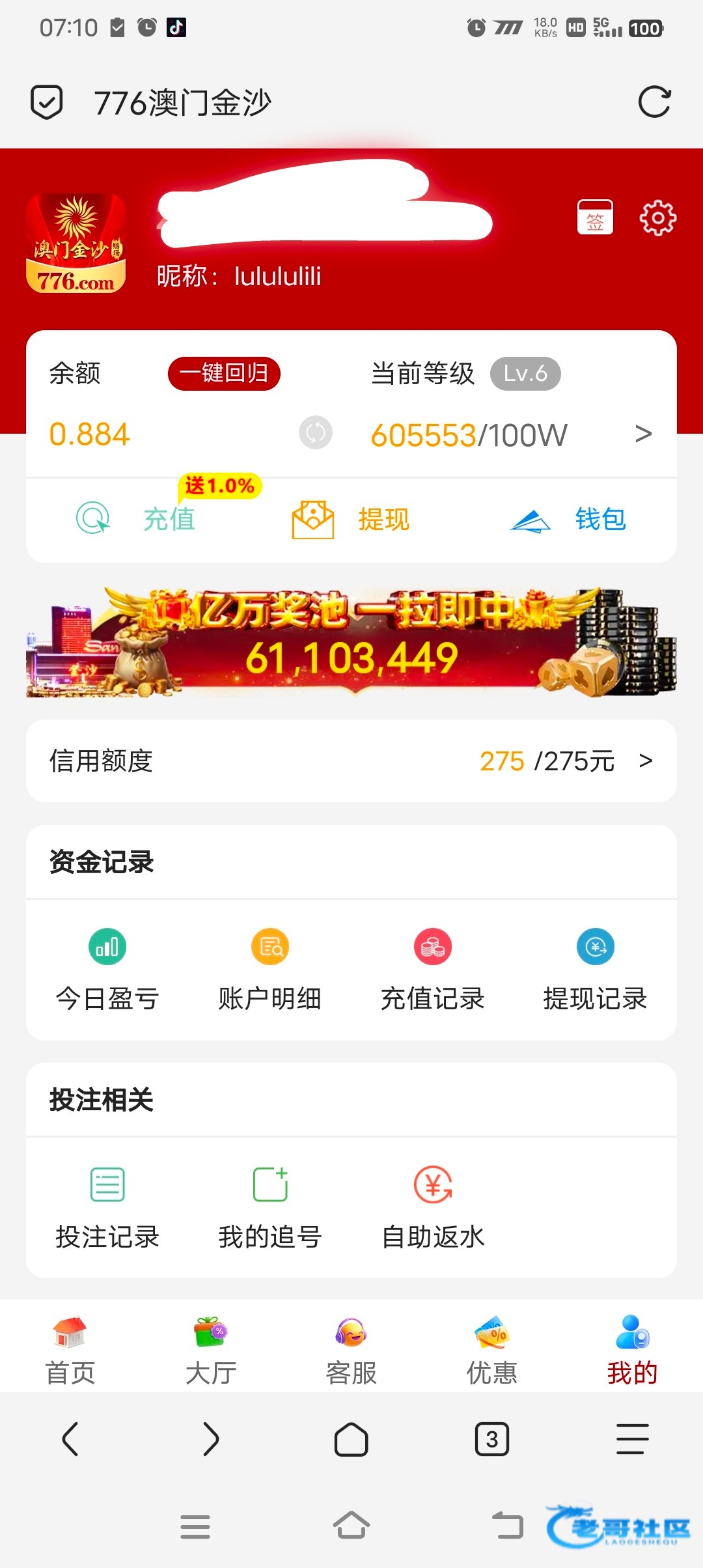Open 充值 to recharge the account
Viewport: 703px width, 1568px height.
point(137,519)
